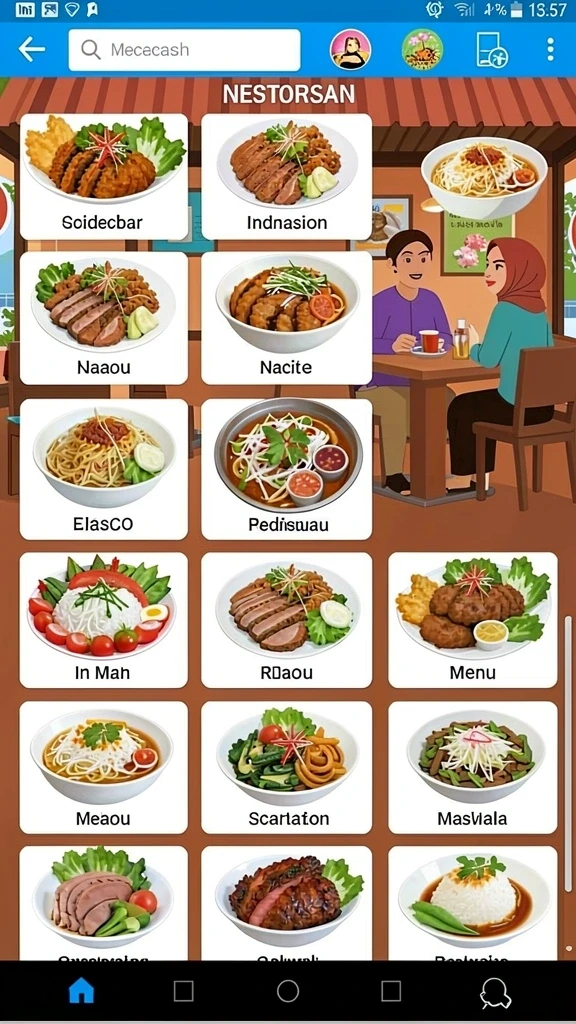The image size is (576, 1024).
Task: Tap the Mececash search field
Action: coord(184,50)
